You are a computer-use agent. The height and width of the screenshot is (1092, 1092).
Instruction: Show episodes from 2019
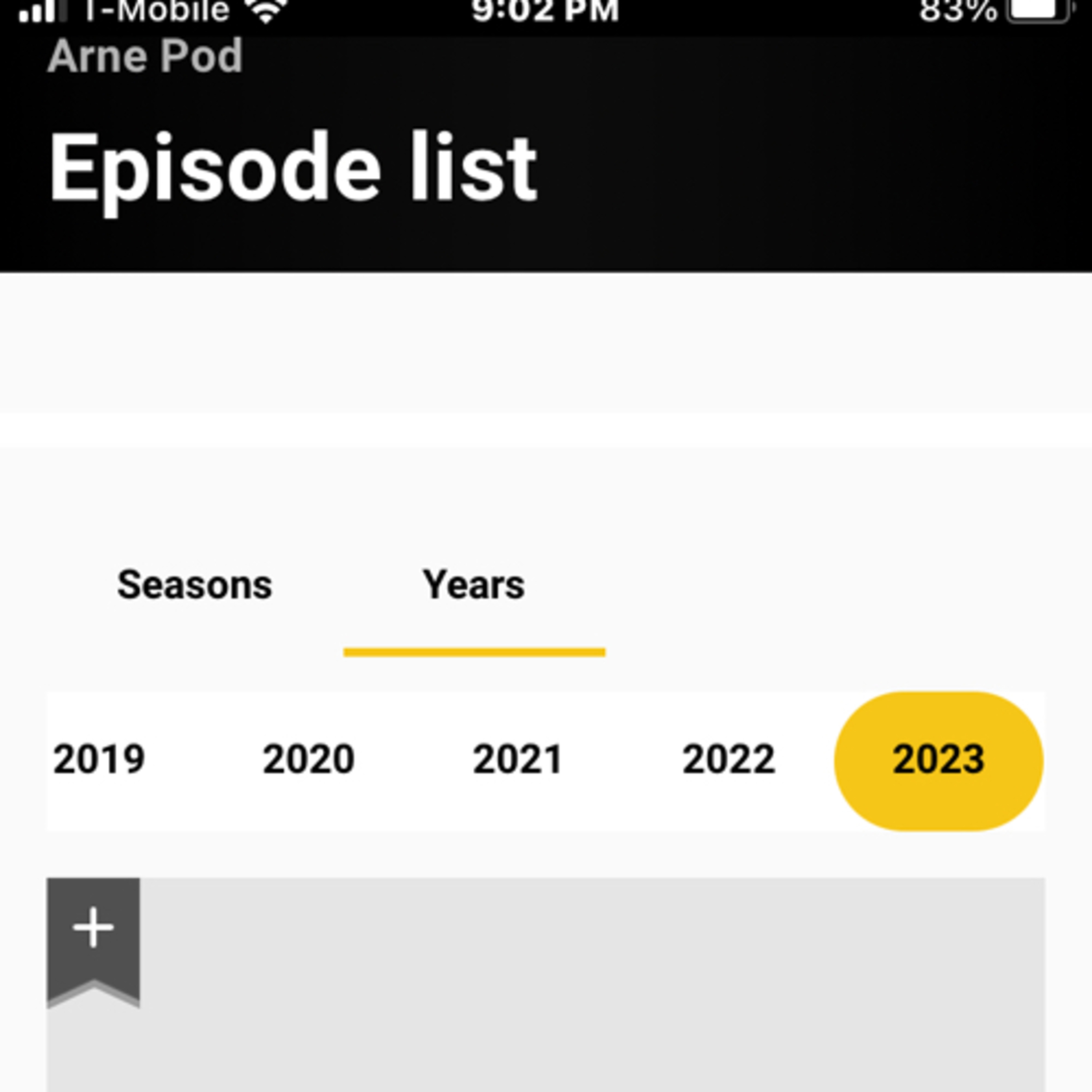pyautogui.click(x=99, y=759)
